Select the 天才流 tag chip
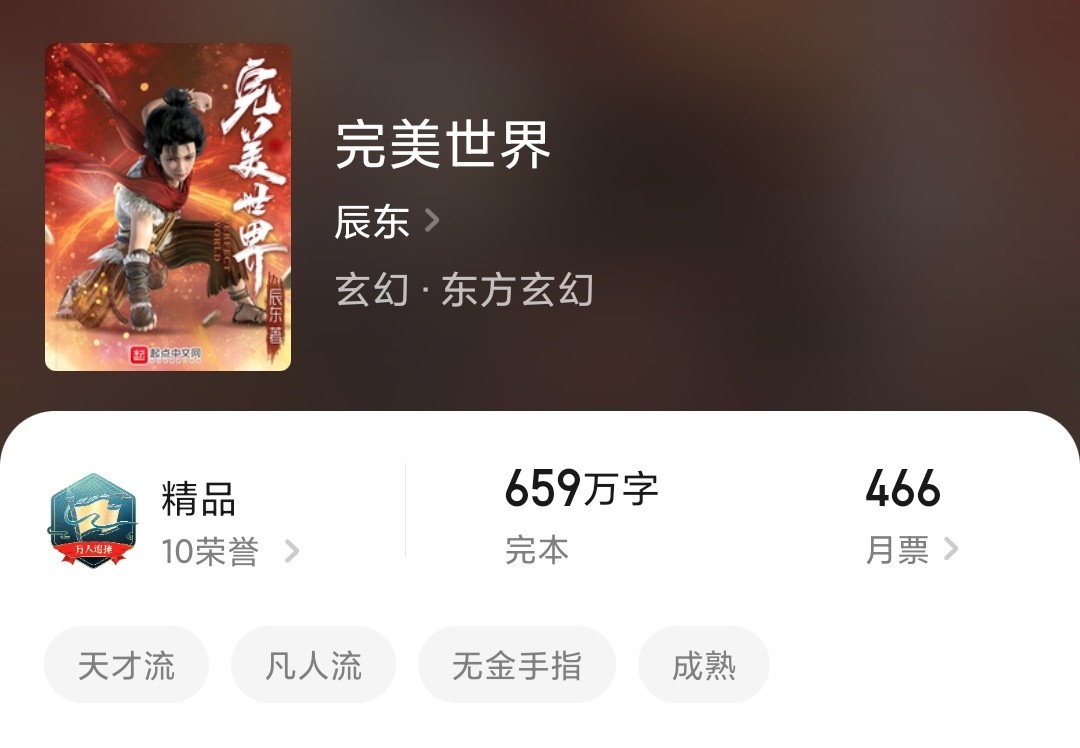The height and width of the screenshot is (748, 1080). (x=126, y=665)
